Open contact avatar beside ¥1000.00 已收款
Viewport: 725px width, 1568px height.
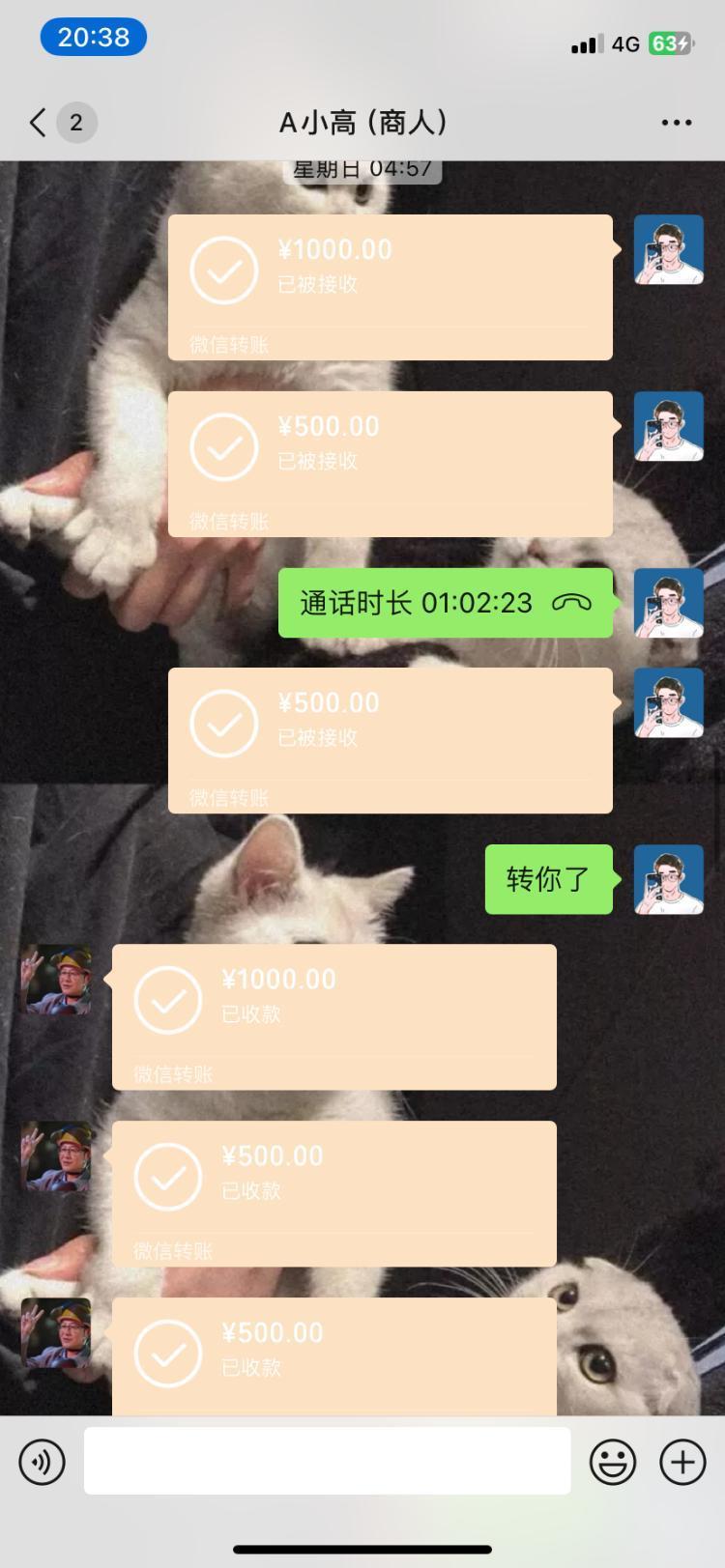pyautogui.click(x=56, y=980)
